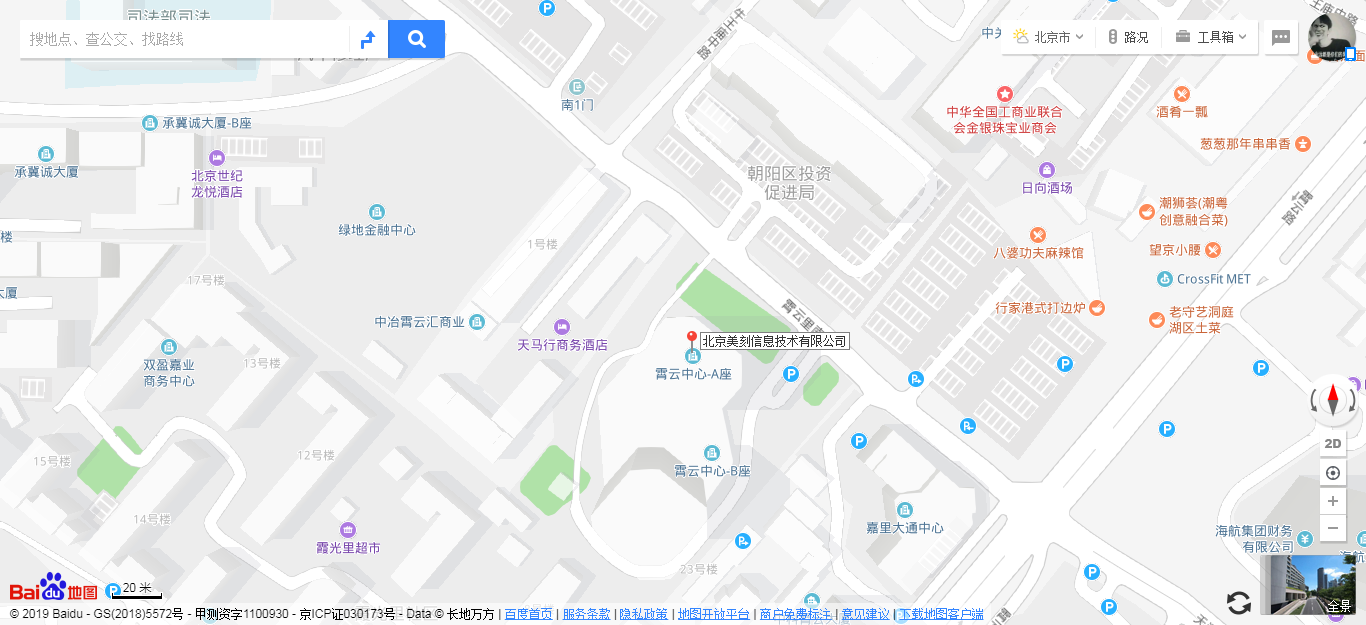The height and width of the screenshot is (625, 1366).
Task: Open the 全景 panorama thumbnail
Action: point(1309,585)
